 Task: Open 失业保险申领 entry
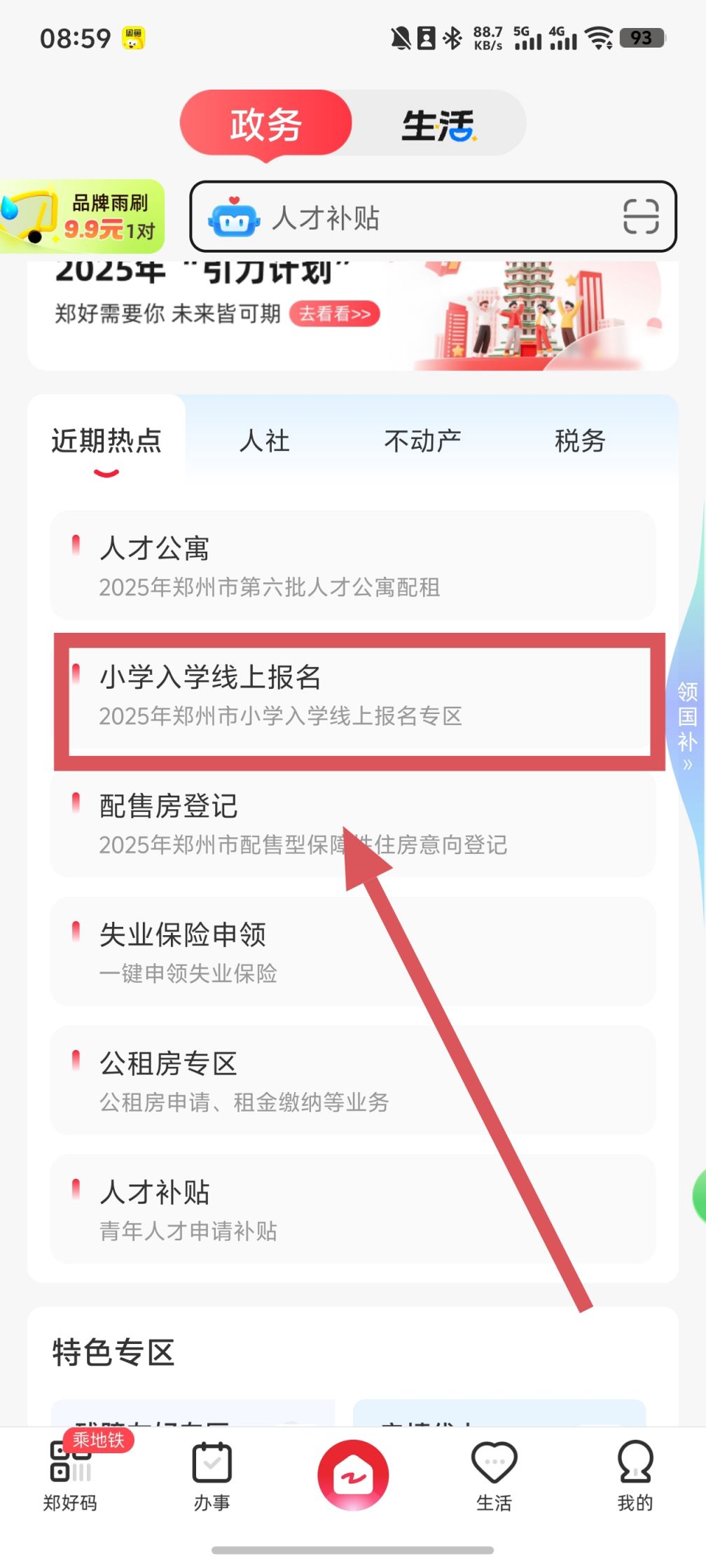(x=353, y=952)
